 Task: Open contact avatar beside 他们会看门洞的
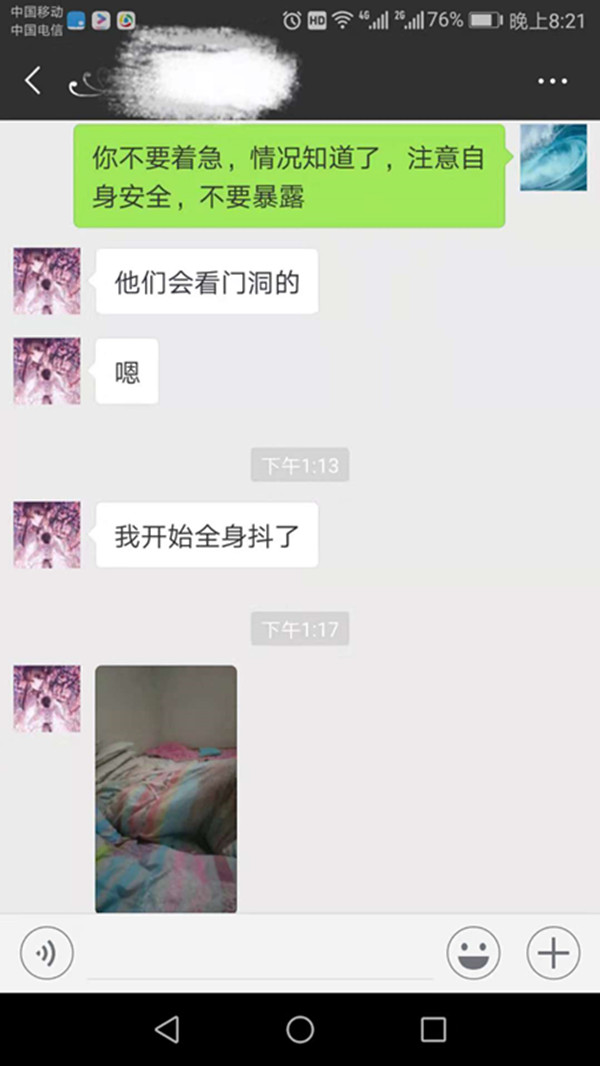(x=46, y=282)
